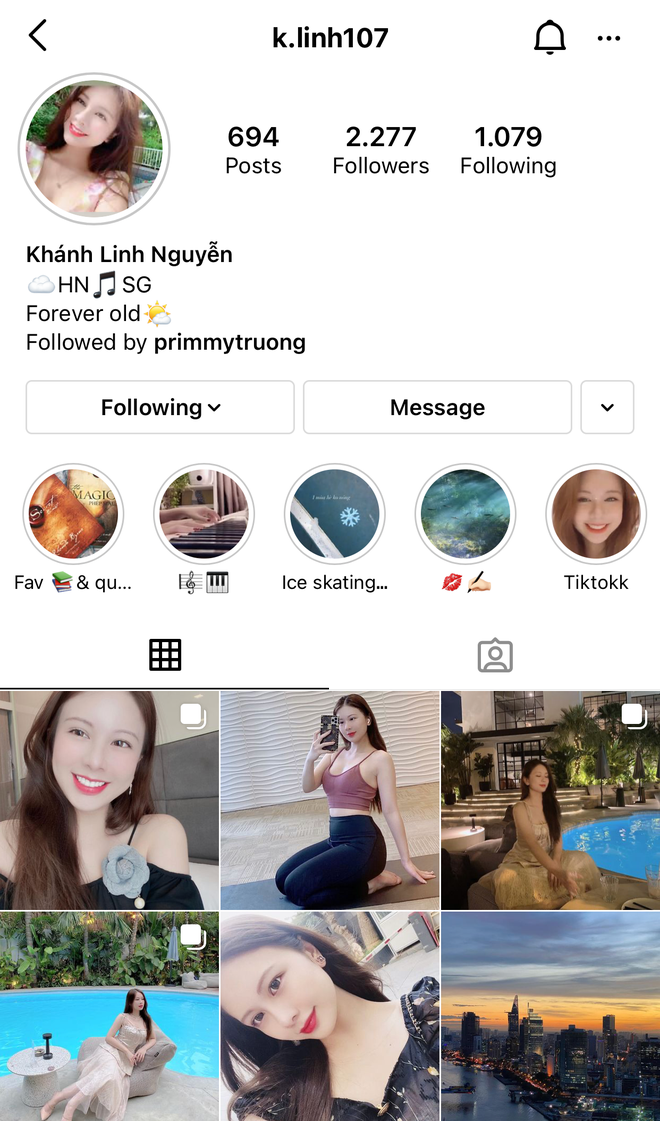660x1121 pixels.
Task: Go back using the top-left arrow
Action: (x=38, y=37)
